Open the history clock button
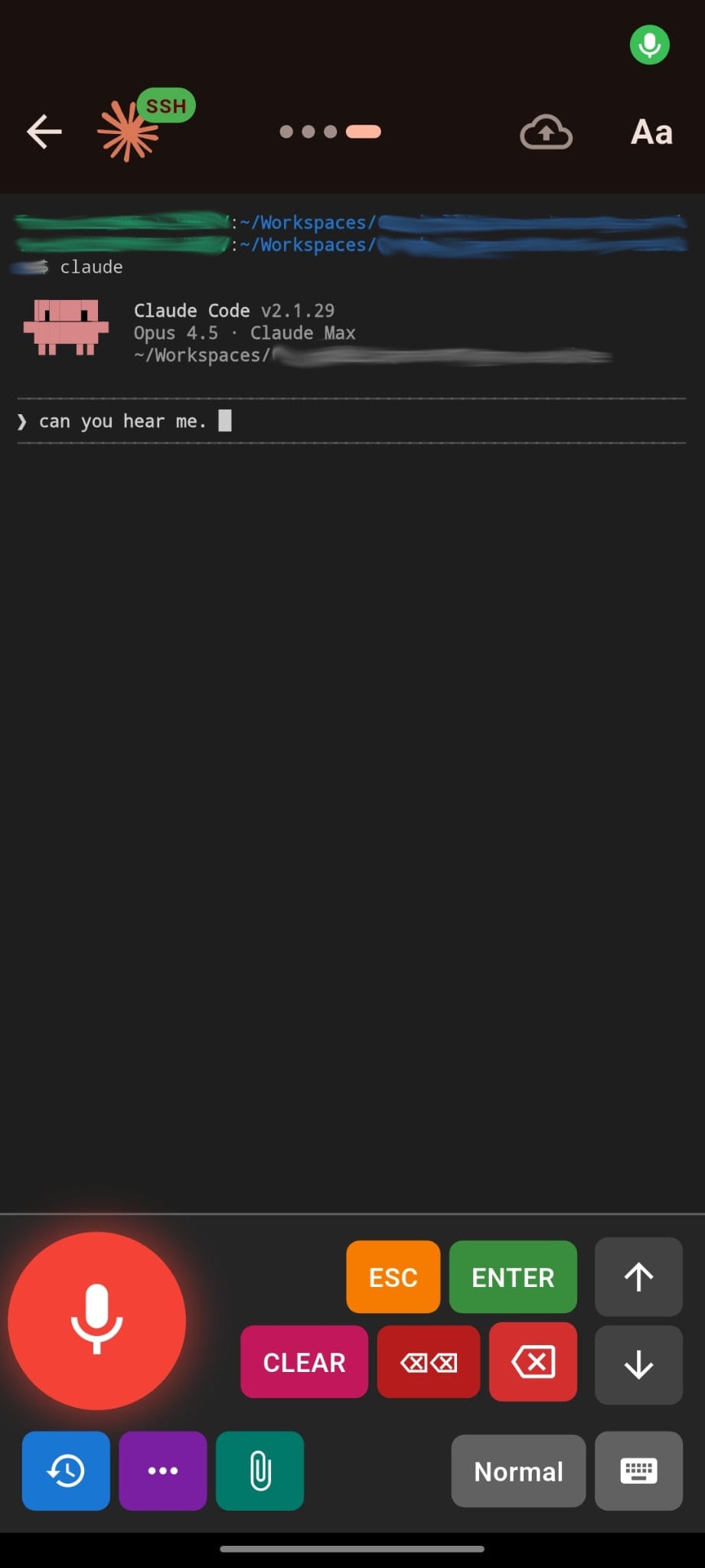The width and height of the screenshot is (705, 1568). (66, 1470)
